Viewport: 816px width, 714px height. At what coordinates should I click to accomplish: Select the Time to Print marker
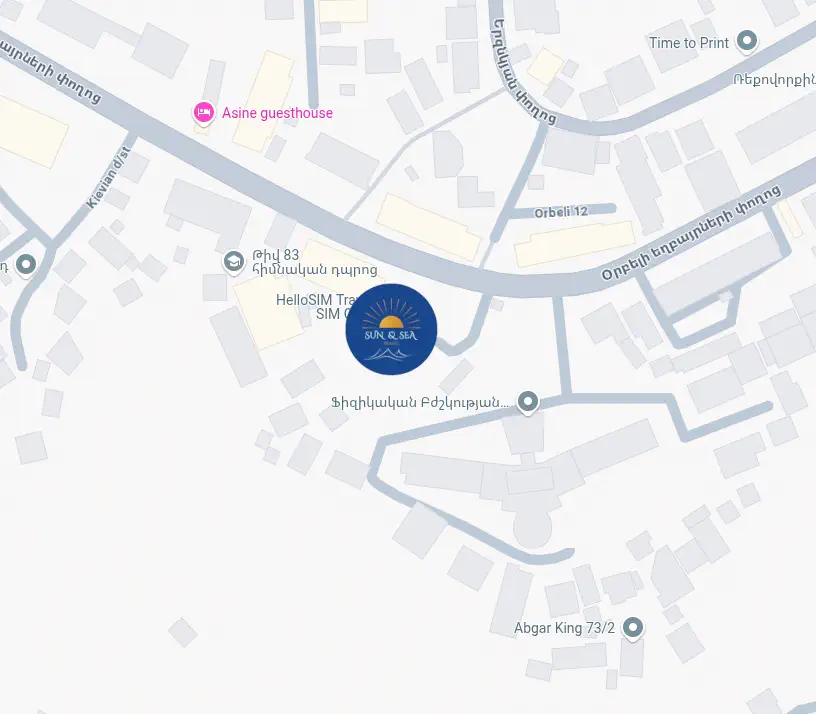(746, 42)
